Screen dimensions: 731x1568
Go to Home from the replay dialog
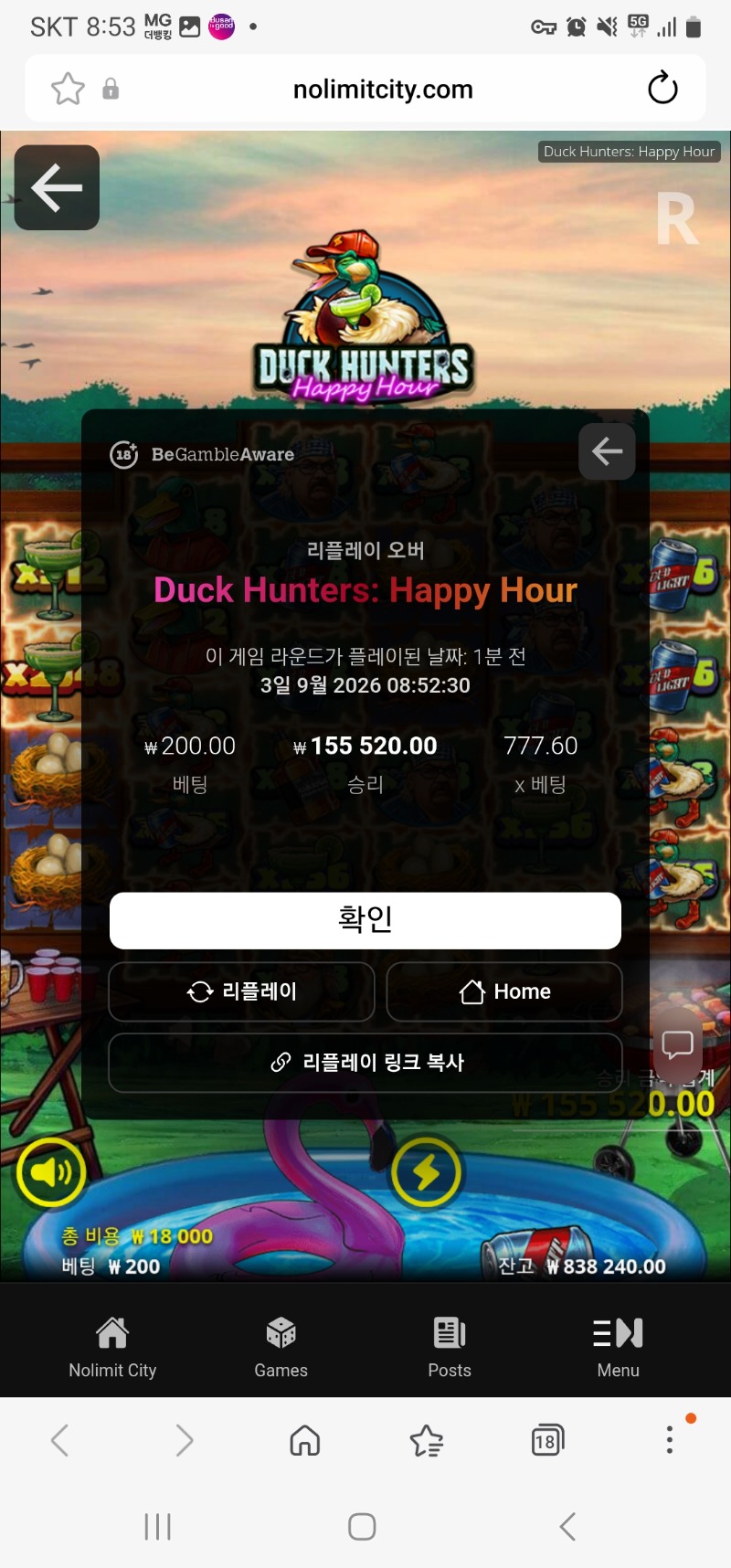tap(504, 991)
